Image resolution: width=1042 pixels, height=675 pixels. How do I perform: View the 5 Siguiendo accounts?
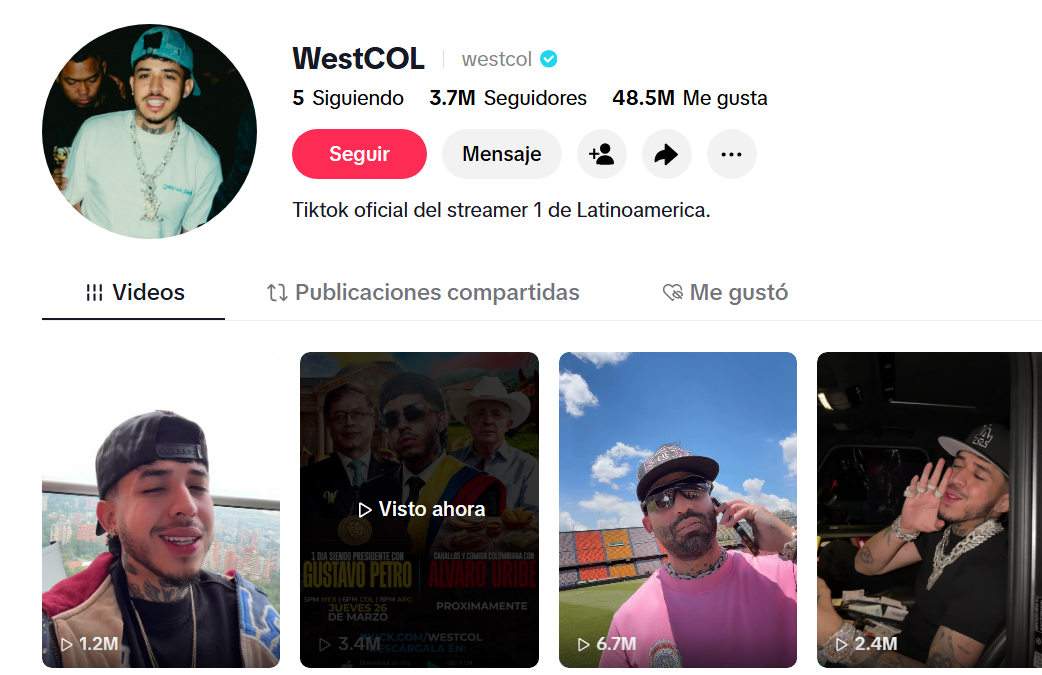[348, 98]
